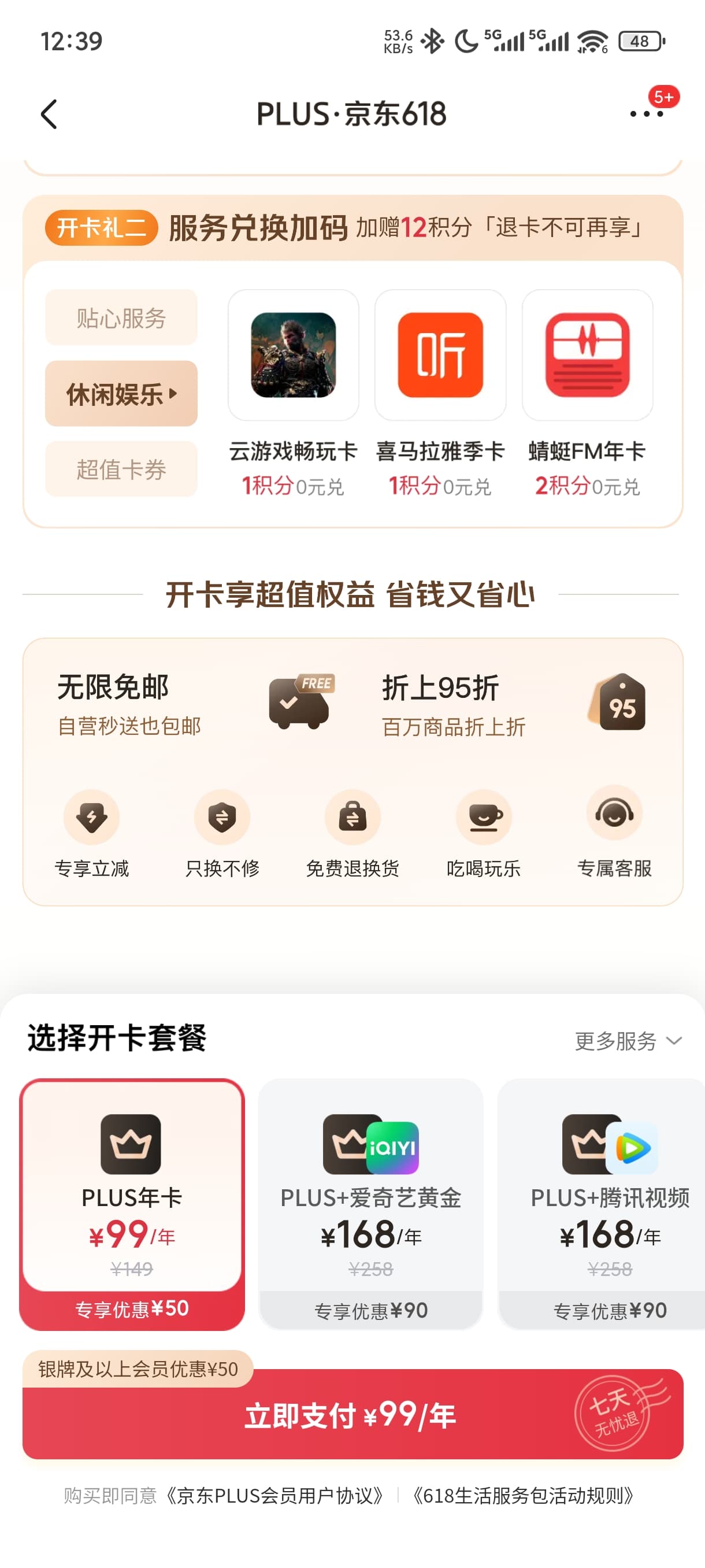705x1568 pixels.
Task: Choose PLUS+腾讯视频 ¥168 package
Action: pyautogui.click(x=601, y=1204)
